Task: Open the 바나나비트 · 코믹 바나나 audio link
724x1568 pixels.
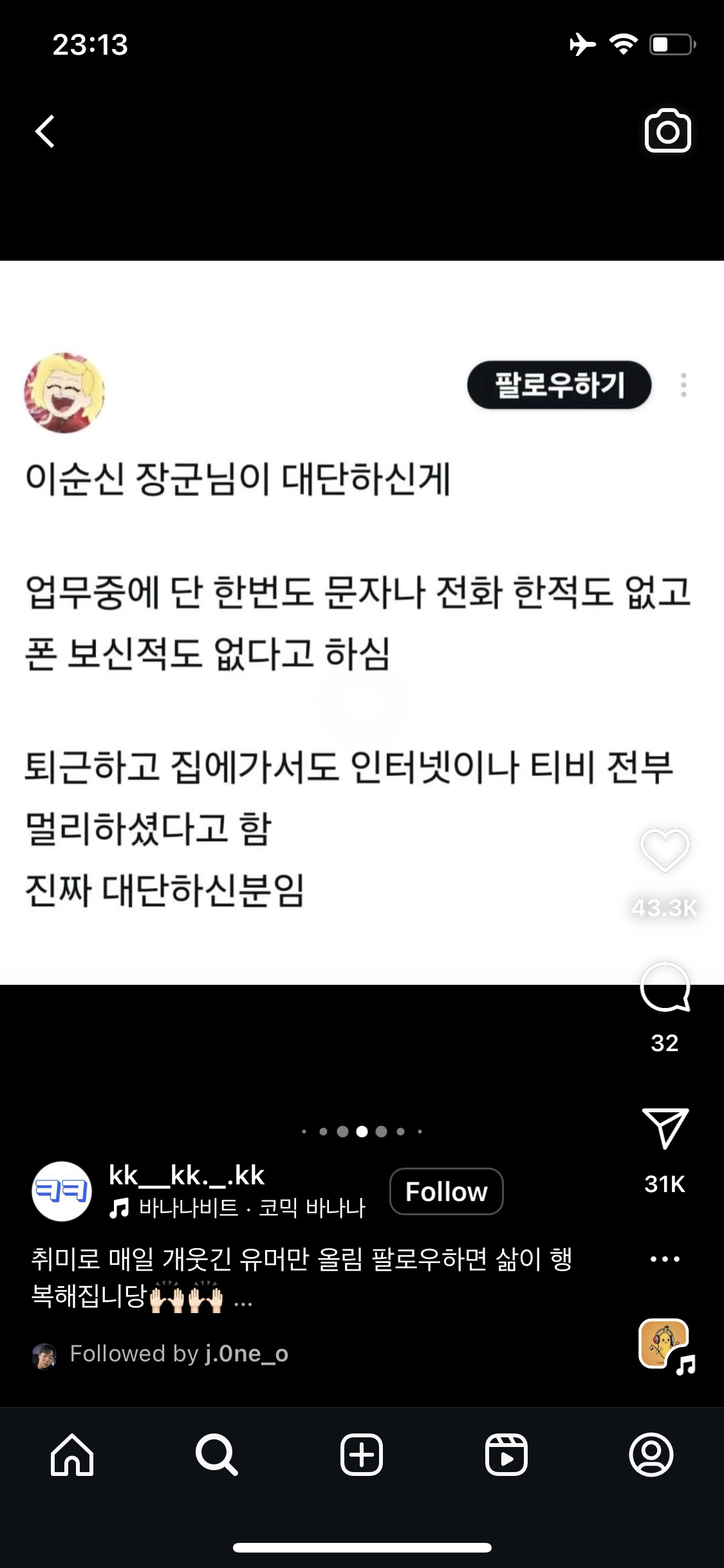Action: 251,1208
